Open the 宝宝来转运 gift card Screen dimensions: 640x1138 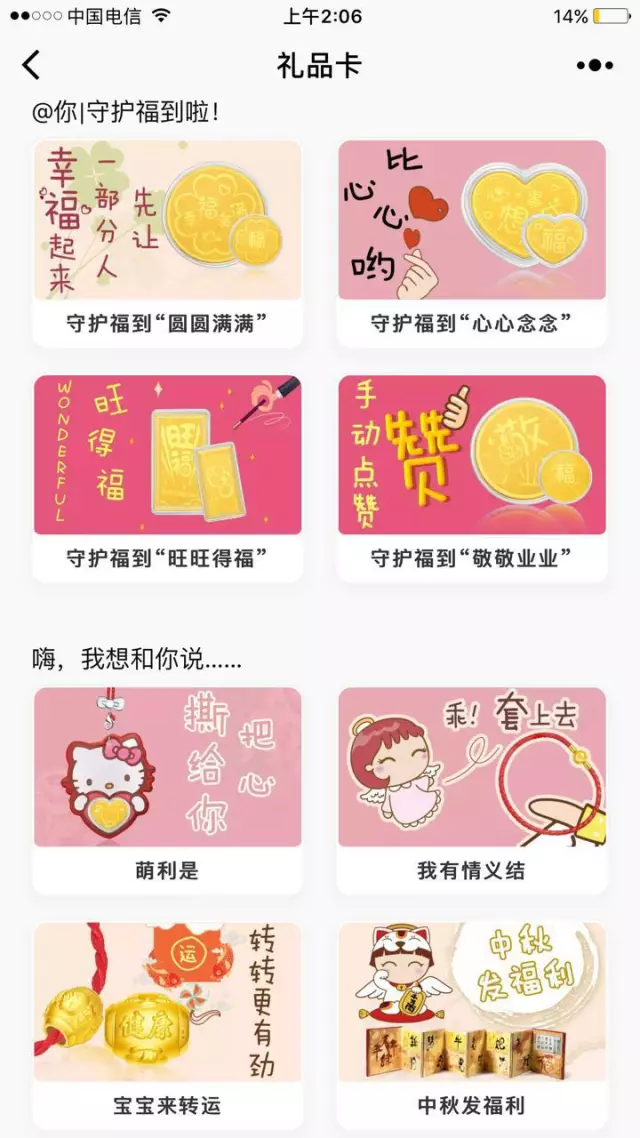click(167, 1023)
